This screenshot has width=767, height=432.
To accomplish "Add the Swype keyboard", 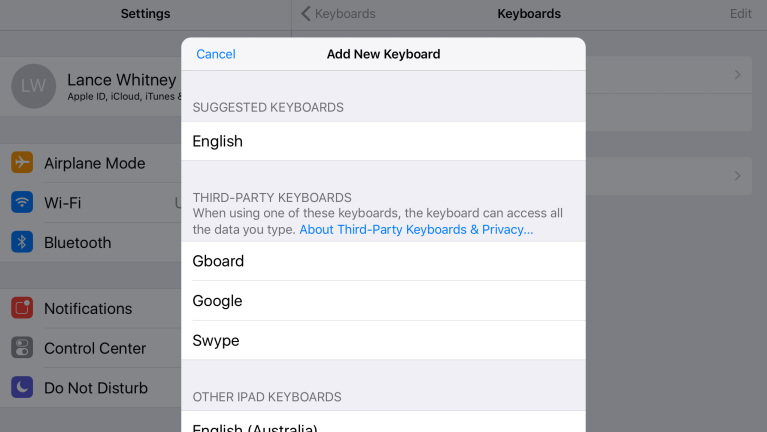I will pos(383,341).
